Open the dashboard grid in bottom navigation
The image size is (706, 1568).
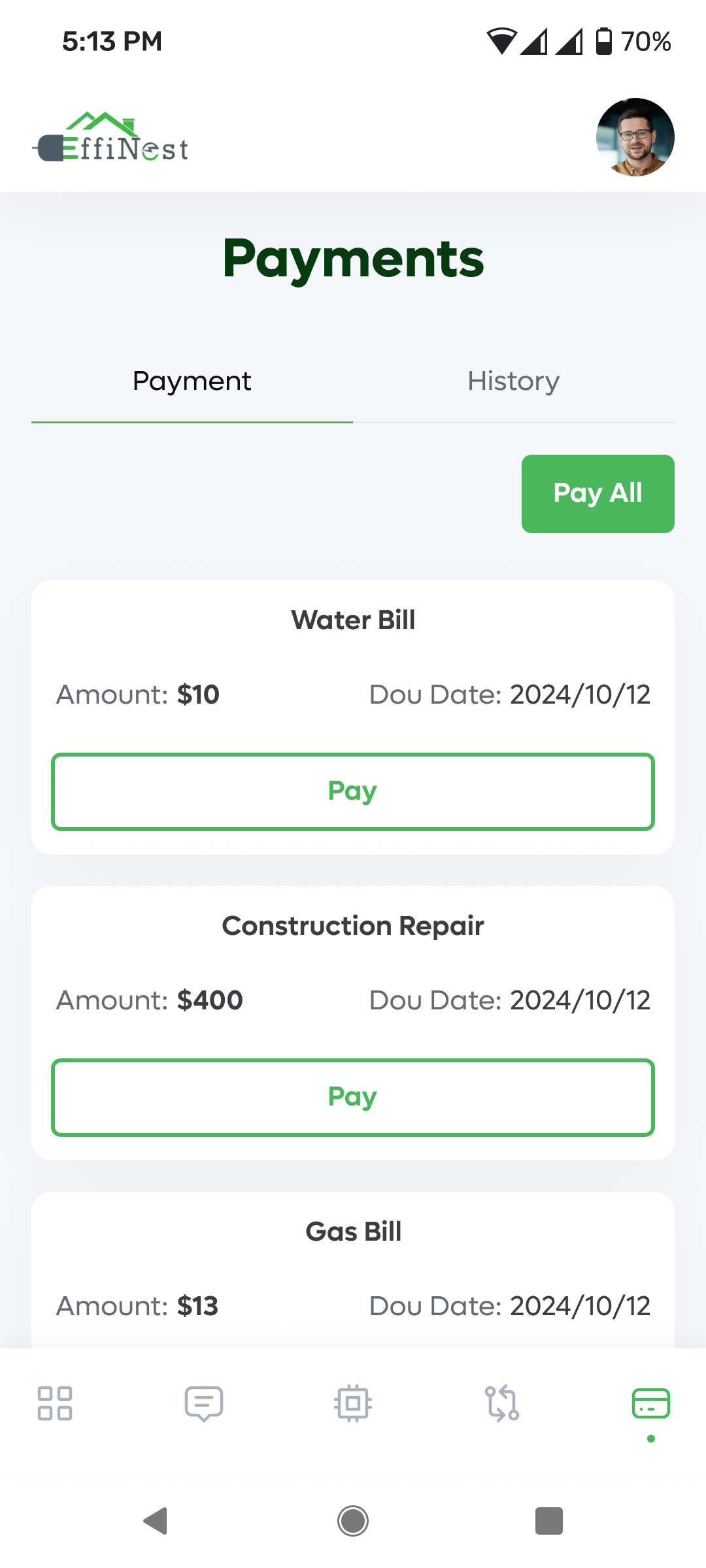pyautogui.click(x=55, y=1403)
